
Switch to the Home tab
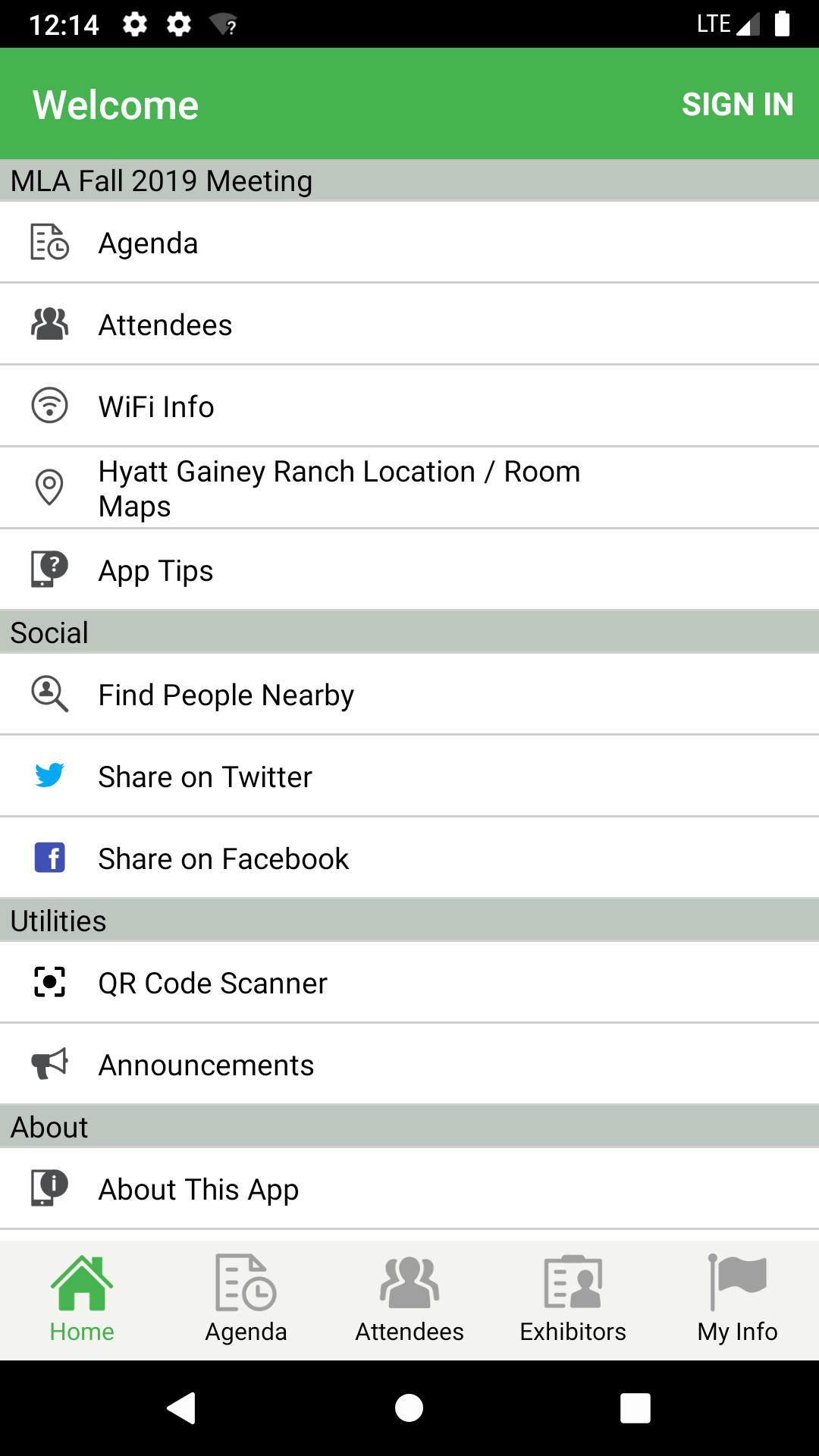tap(82, 1300)
